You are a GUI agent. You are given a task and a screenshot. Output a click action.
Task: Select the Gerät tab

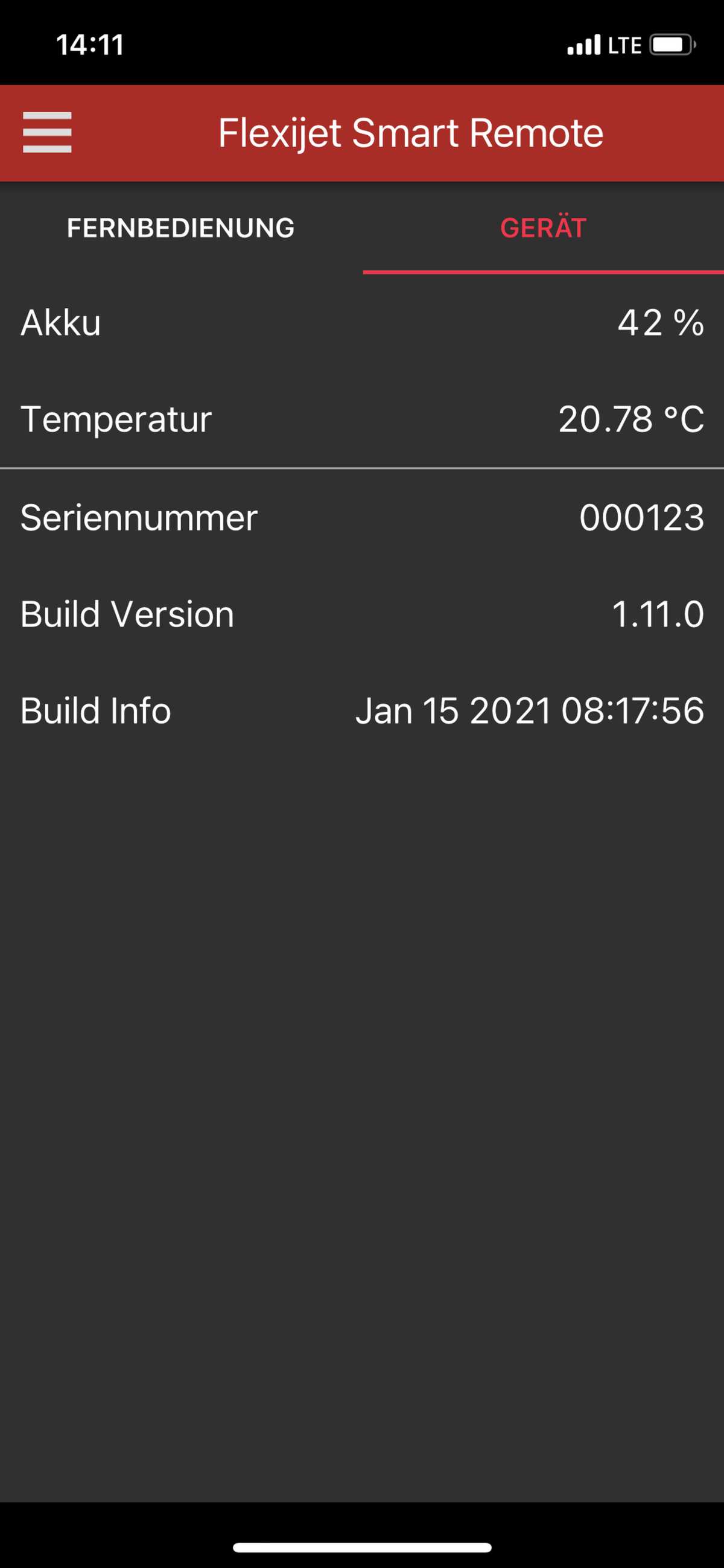tap(542, 228)
